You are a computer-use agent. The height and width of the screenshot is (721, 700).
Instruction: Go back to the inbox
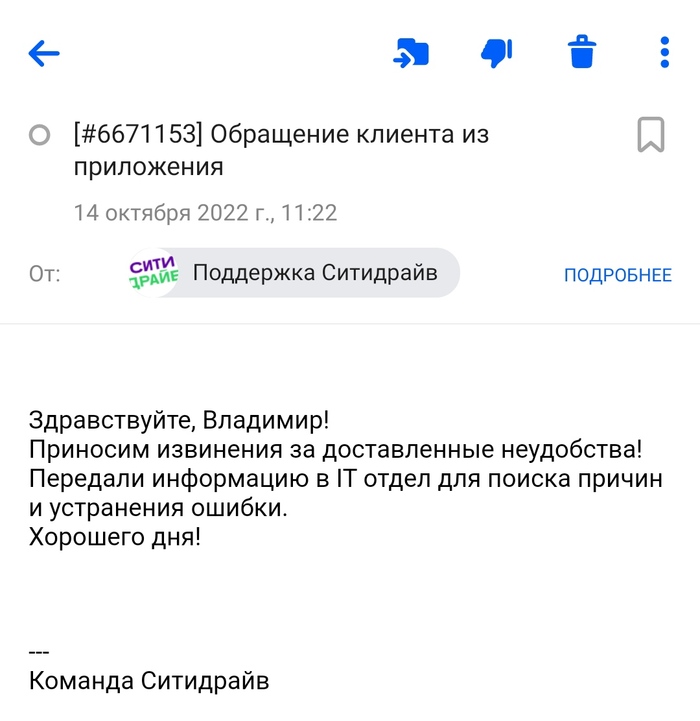45,53
